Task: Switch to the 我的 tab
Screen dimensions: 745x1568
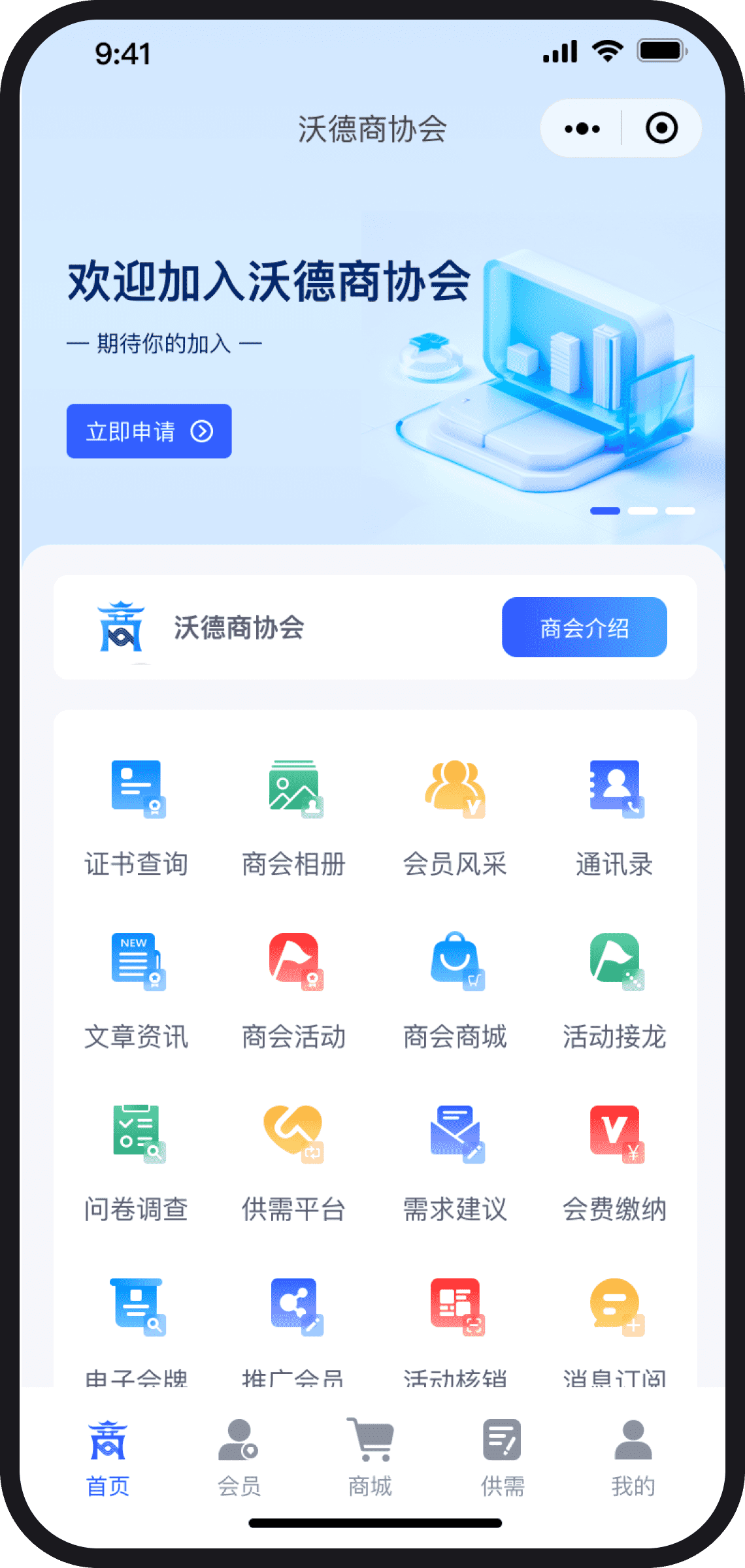Action: pyautogui.click(x=633, y=1457)
